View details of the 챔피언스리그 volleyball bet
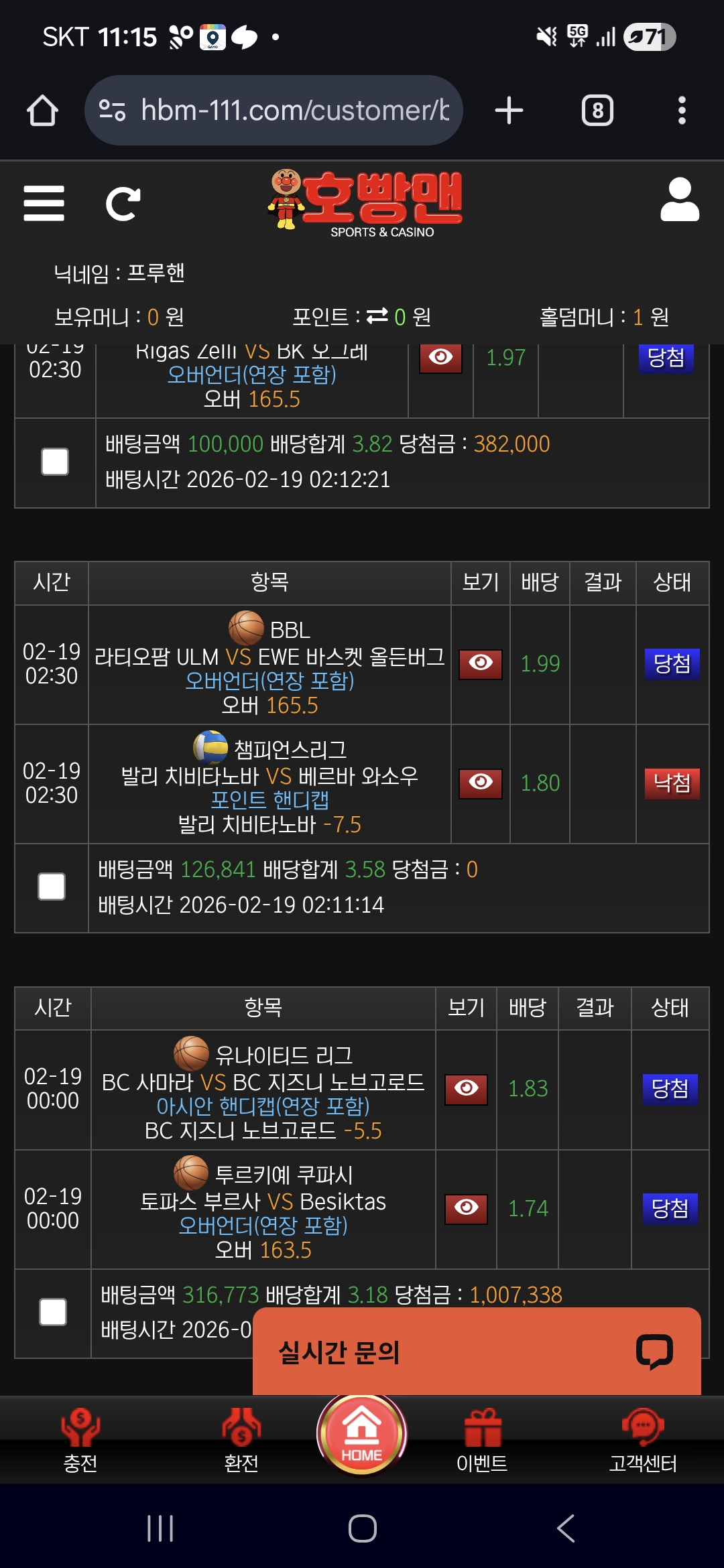724x1568 pixels. pyautogui.click(x=481, y=783)
